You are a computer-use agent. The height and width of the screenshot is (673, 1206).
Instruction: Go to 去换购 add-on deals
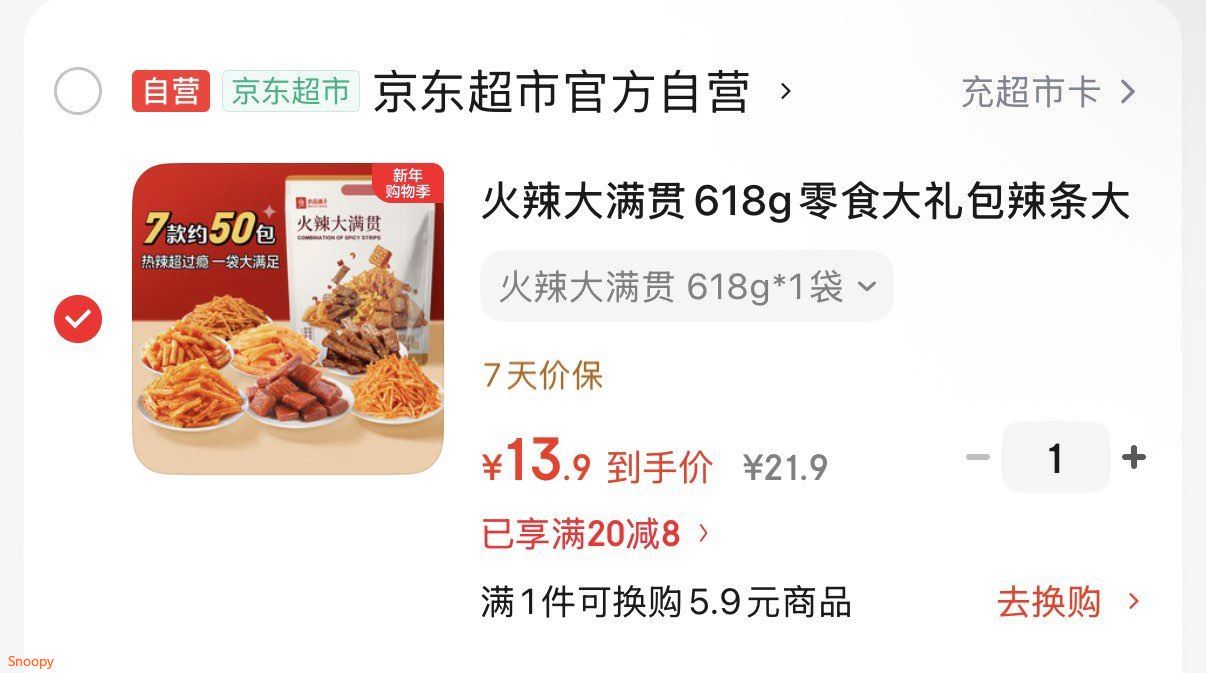point(1067,603)
